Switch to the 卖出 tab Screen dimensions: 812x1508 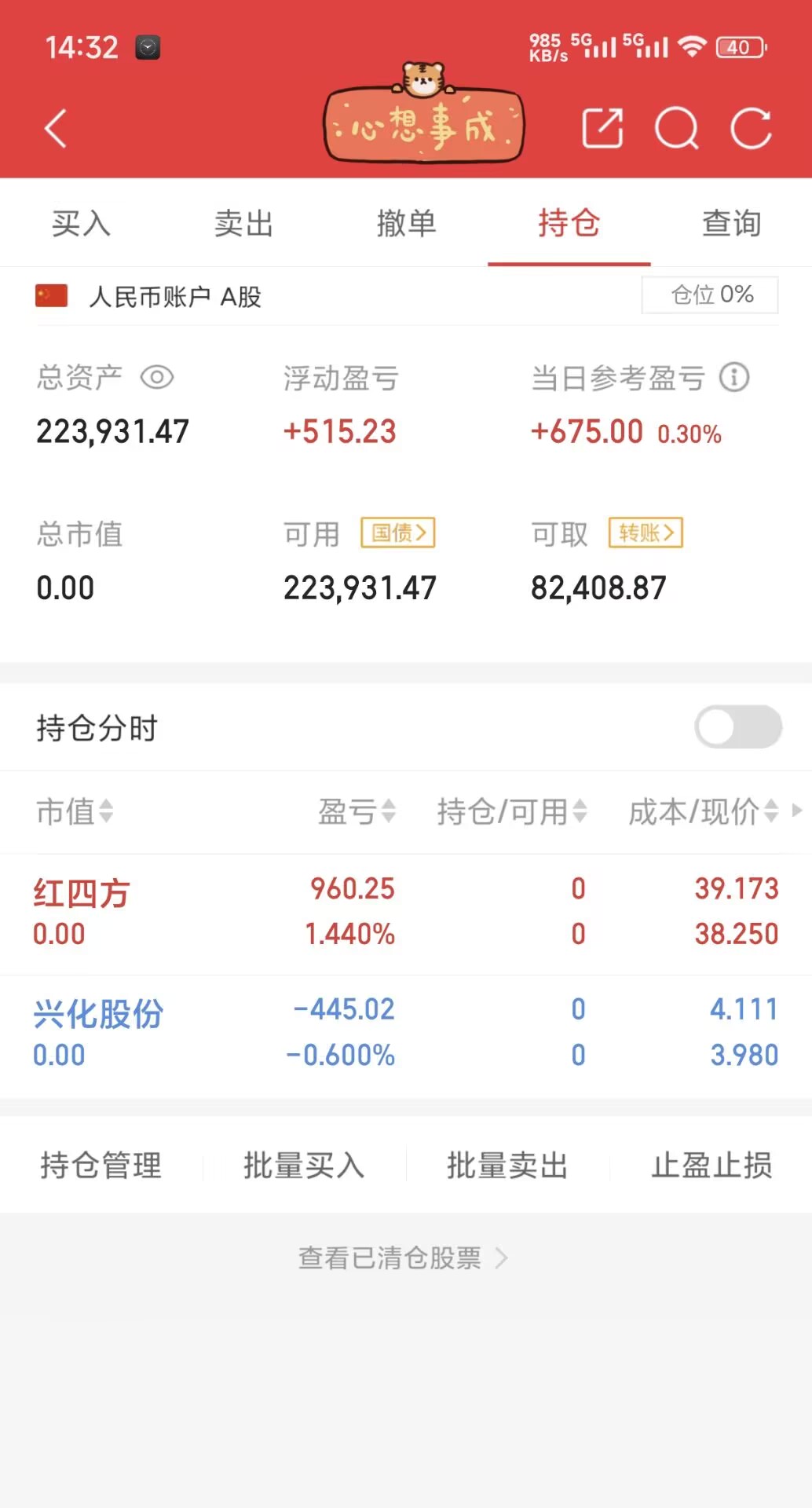click(243, 224)
